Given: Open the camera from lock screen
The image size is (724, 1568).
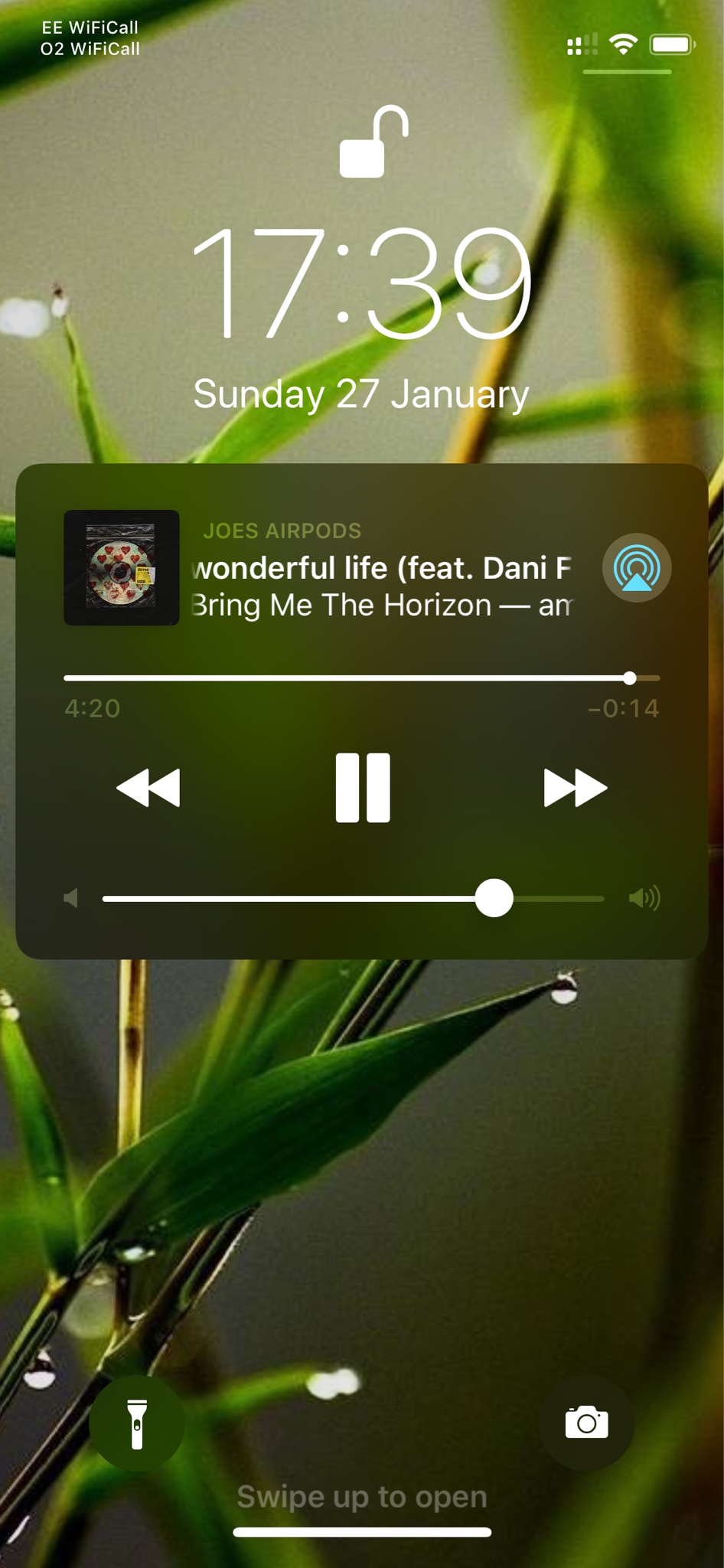Looking at the screenshot, I should 586,1423.
